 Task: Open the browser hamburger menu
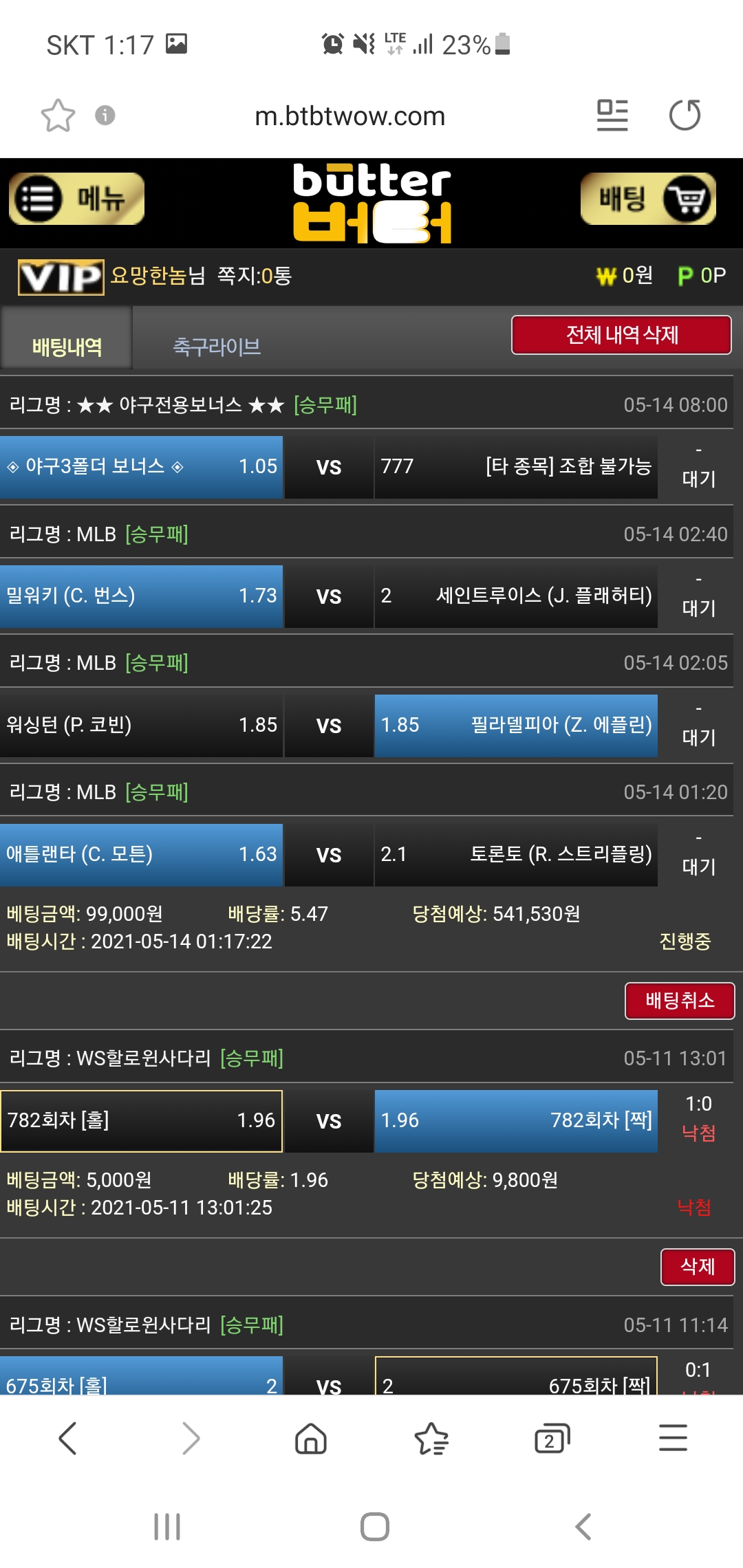tap(673, 1438)
